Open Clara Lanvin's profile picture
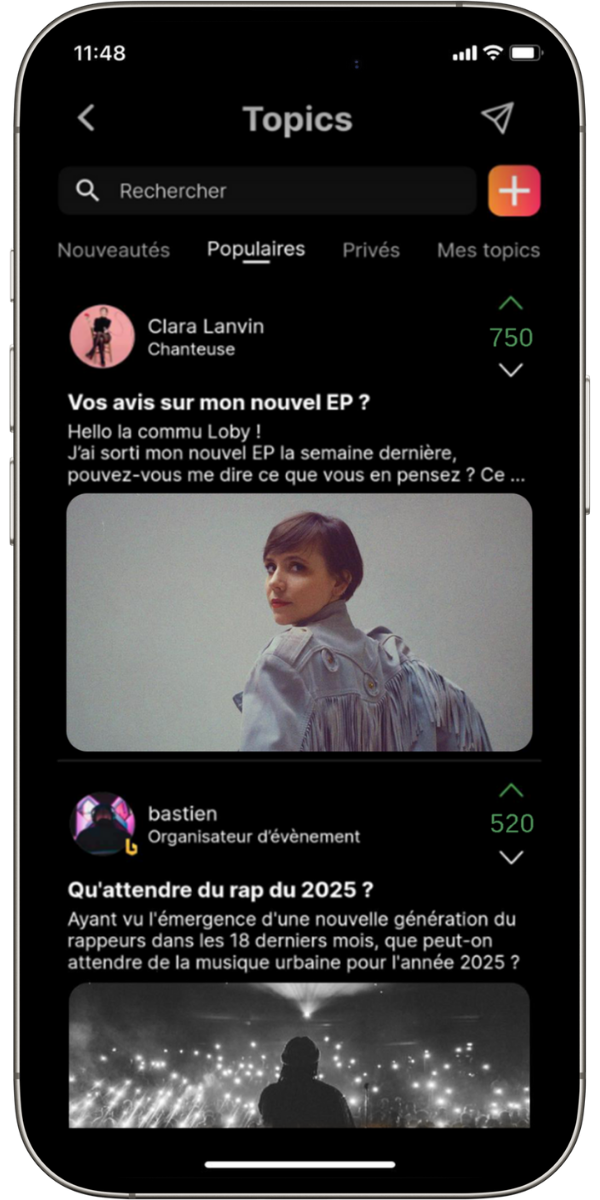 (x=102, y=337)
